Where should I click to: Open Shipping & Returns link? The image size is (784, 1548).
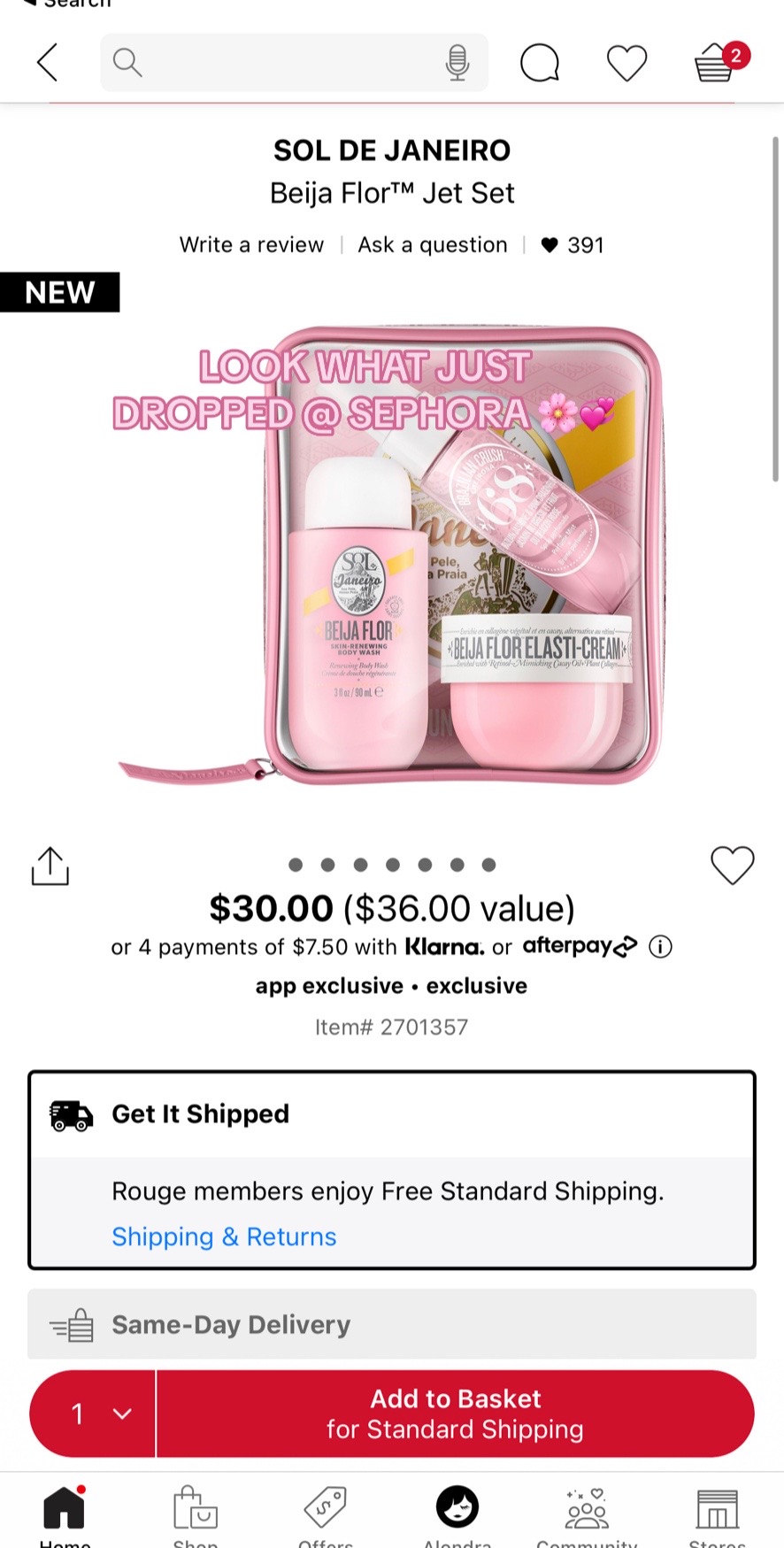click(224, 1236)
